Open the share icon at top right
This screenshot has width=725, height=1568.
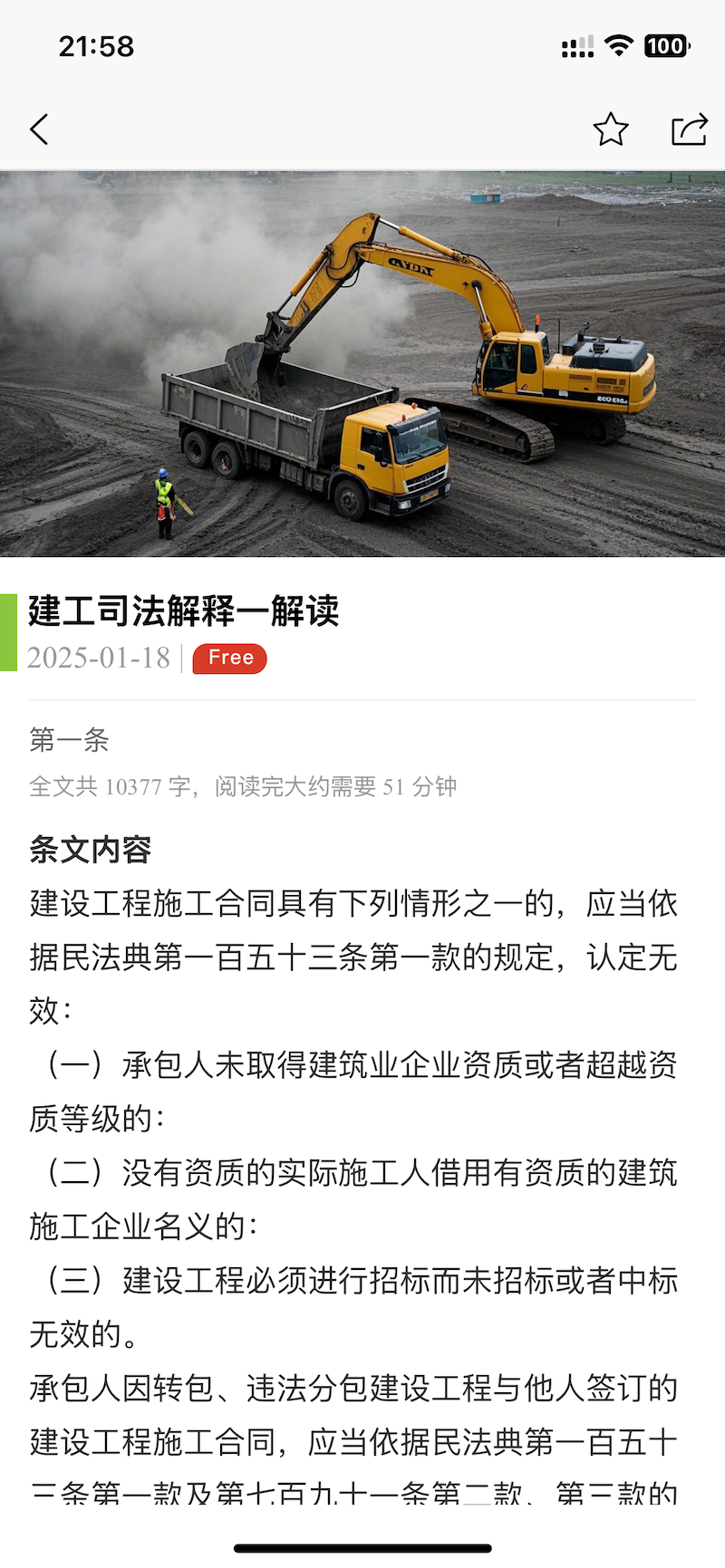[x=689, y=130]
